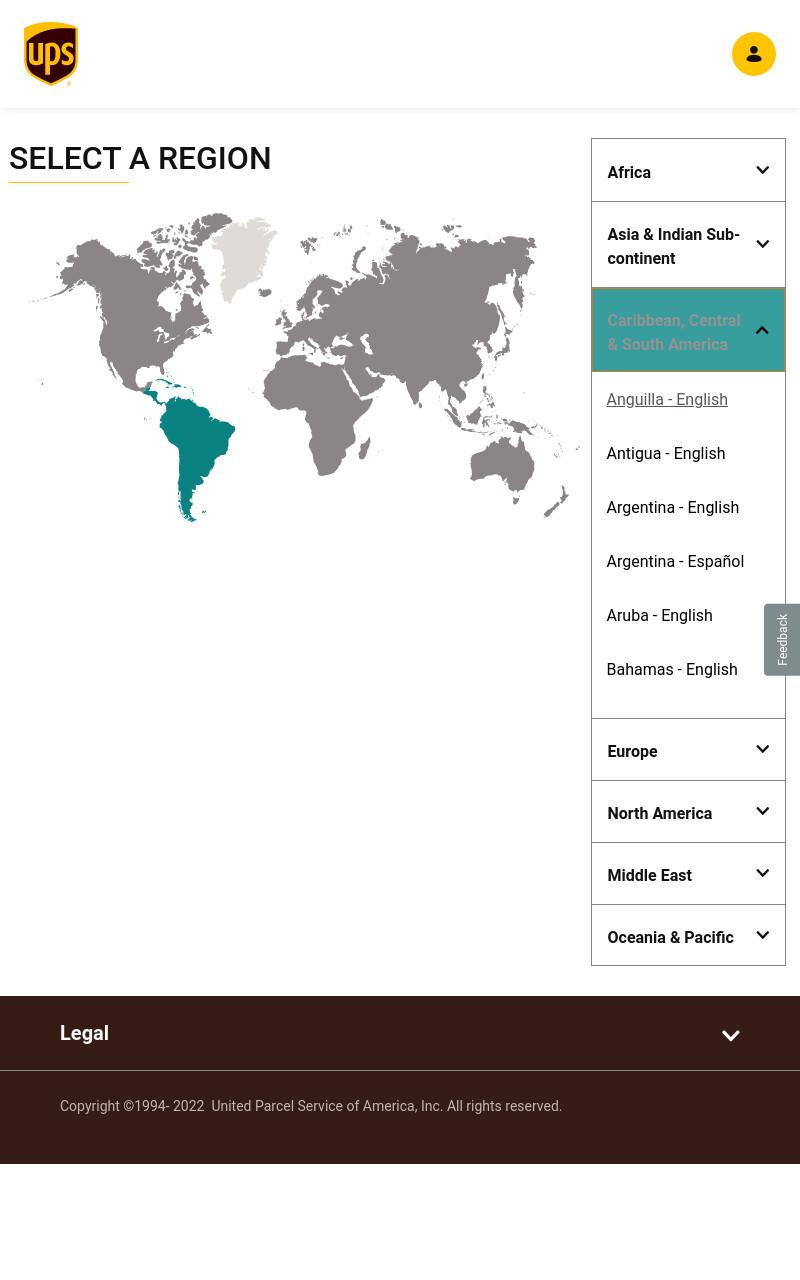Image resolution: width=800 pixels, height=1280 pixels.
Task: Select Anguilla - English
Action: coord(667,399)
